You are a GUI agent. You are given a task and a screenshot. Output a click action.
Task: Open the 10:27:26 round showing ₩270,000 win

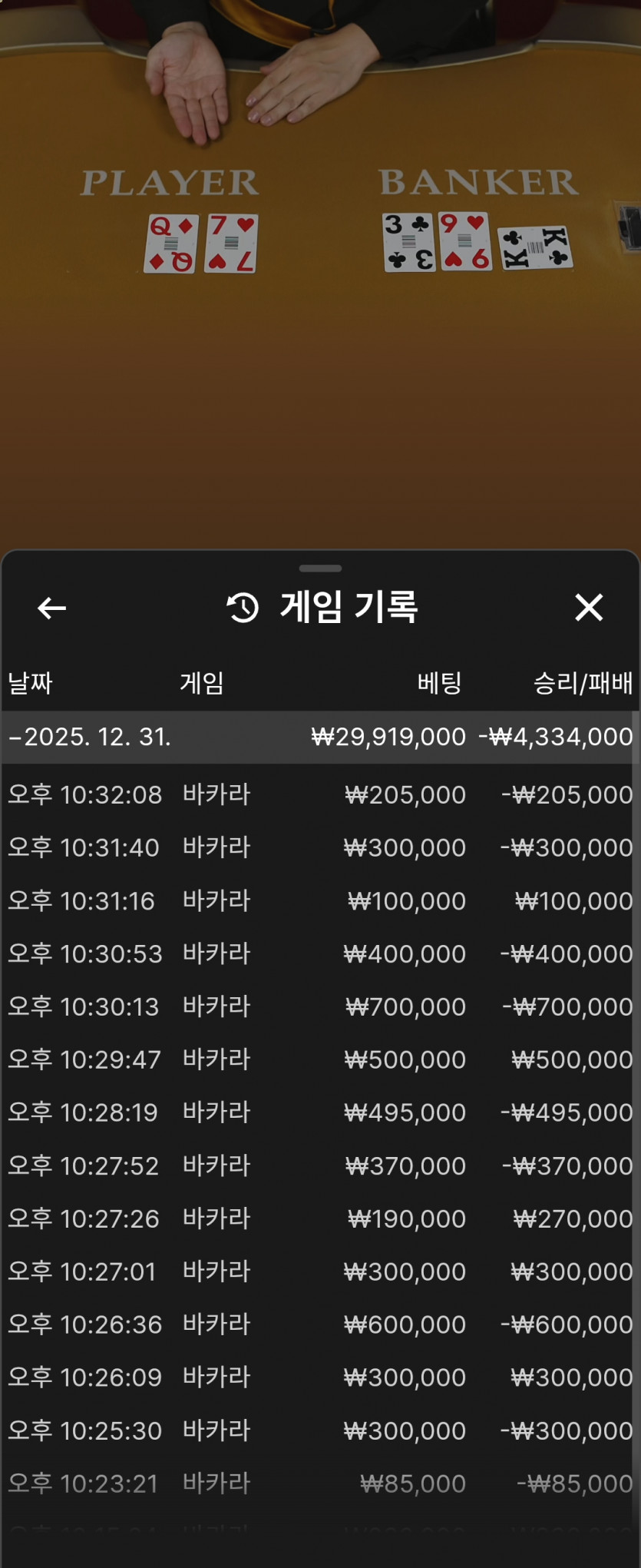pos(320,1218)
